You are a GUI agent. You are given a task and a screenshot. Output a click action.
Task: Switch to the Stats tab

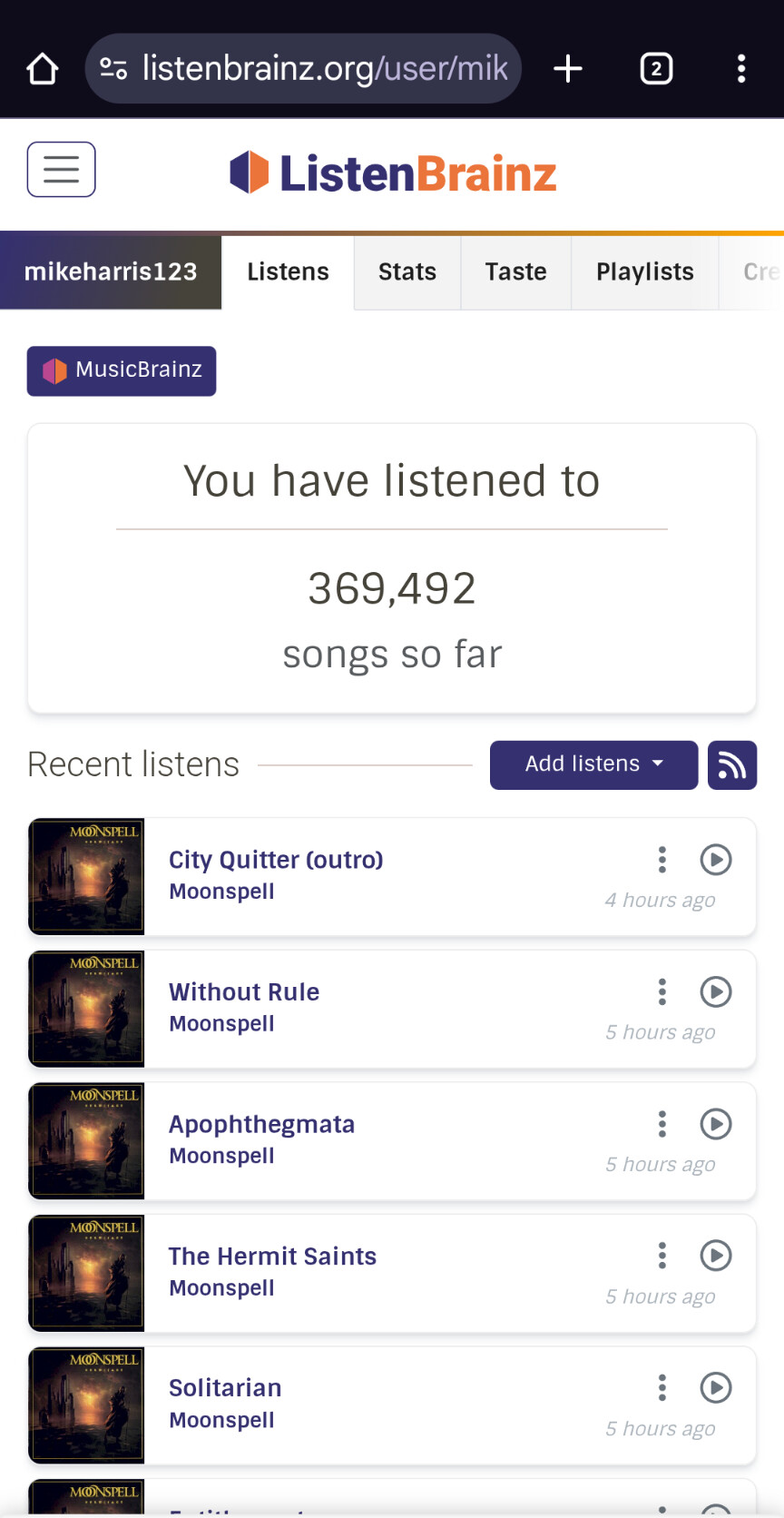(x=407, y=272)
